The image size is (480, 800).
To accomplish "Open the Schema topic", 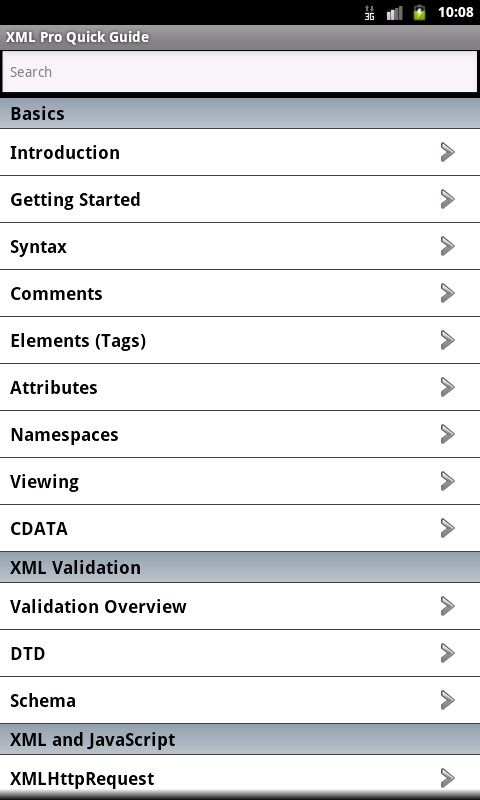I will 240,699.
